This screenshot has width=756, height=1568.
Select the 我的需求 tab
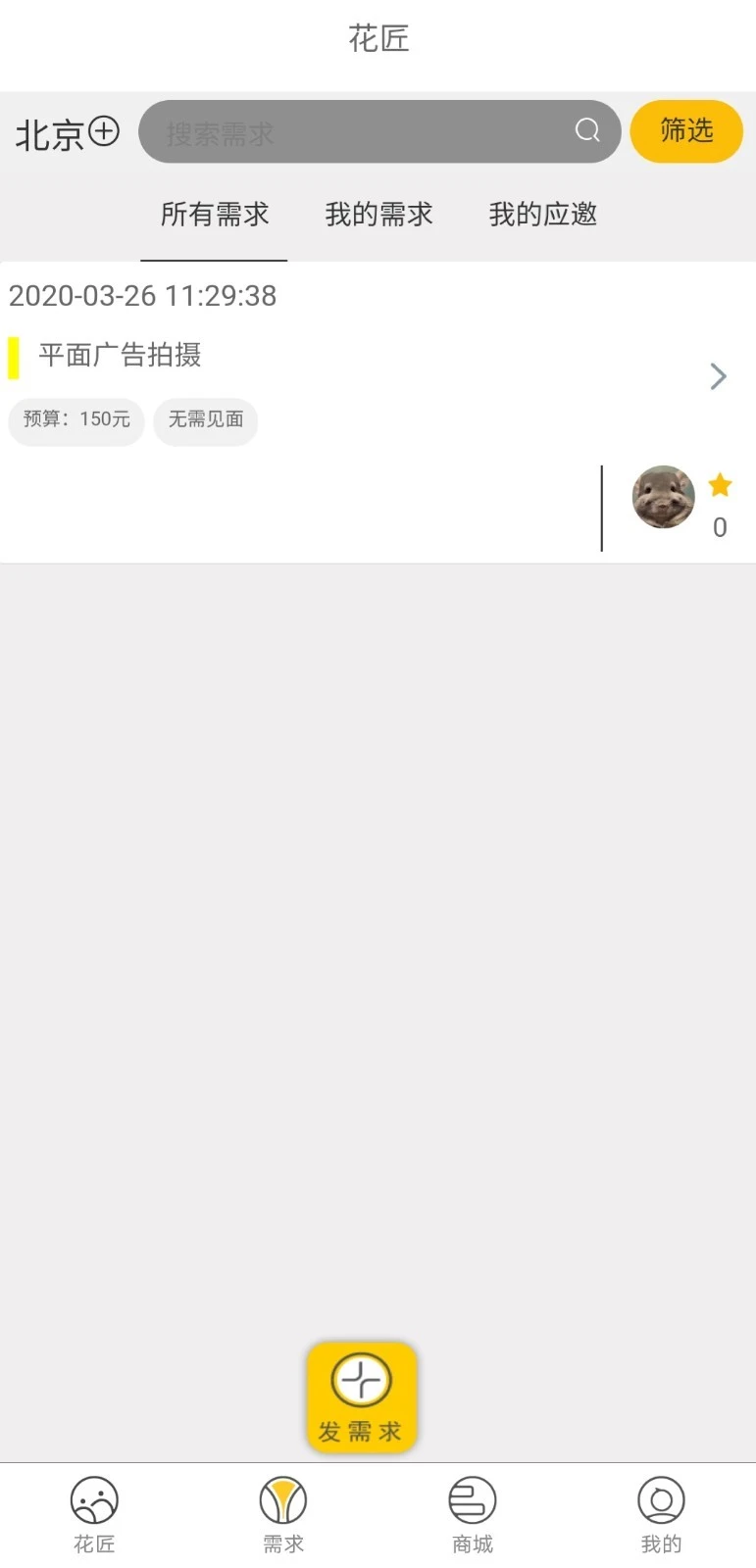click(x=378, y=215)
